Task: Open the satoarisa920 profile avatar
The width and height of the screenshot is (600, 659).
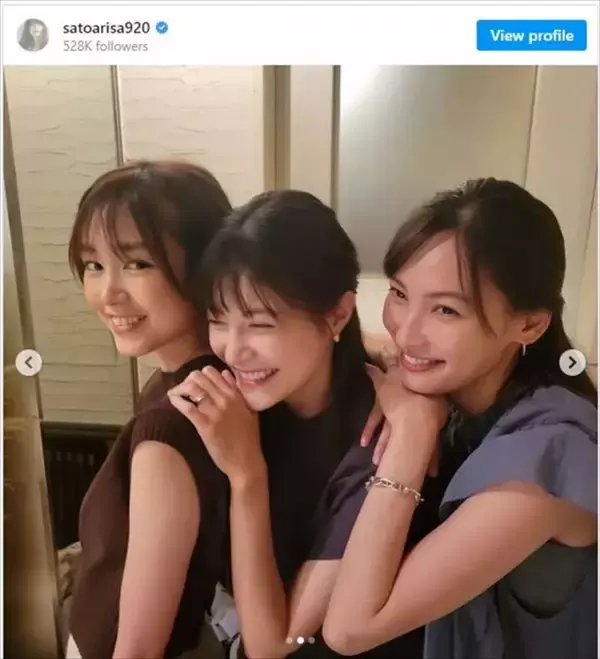Action: (x=32, y=35)
